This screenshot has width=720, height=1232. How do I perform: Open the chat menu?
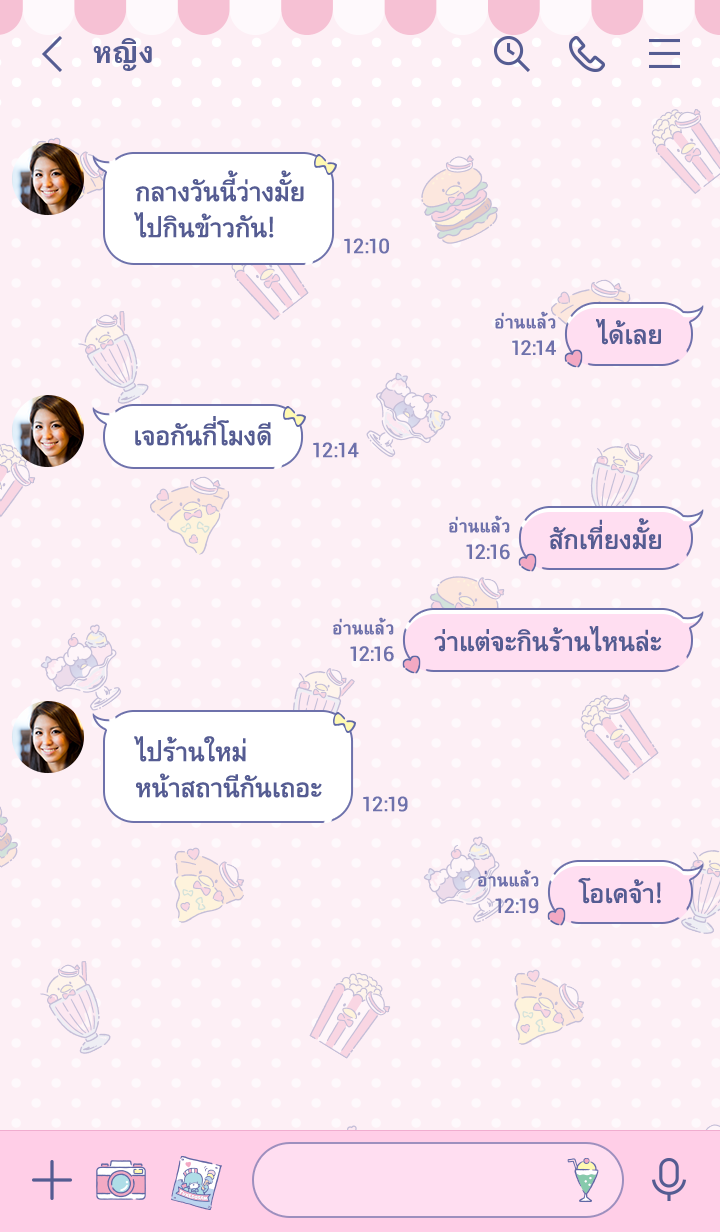(x=664, y=54)
